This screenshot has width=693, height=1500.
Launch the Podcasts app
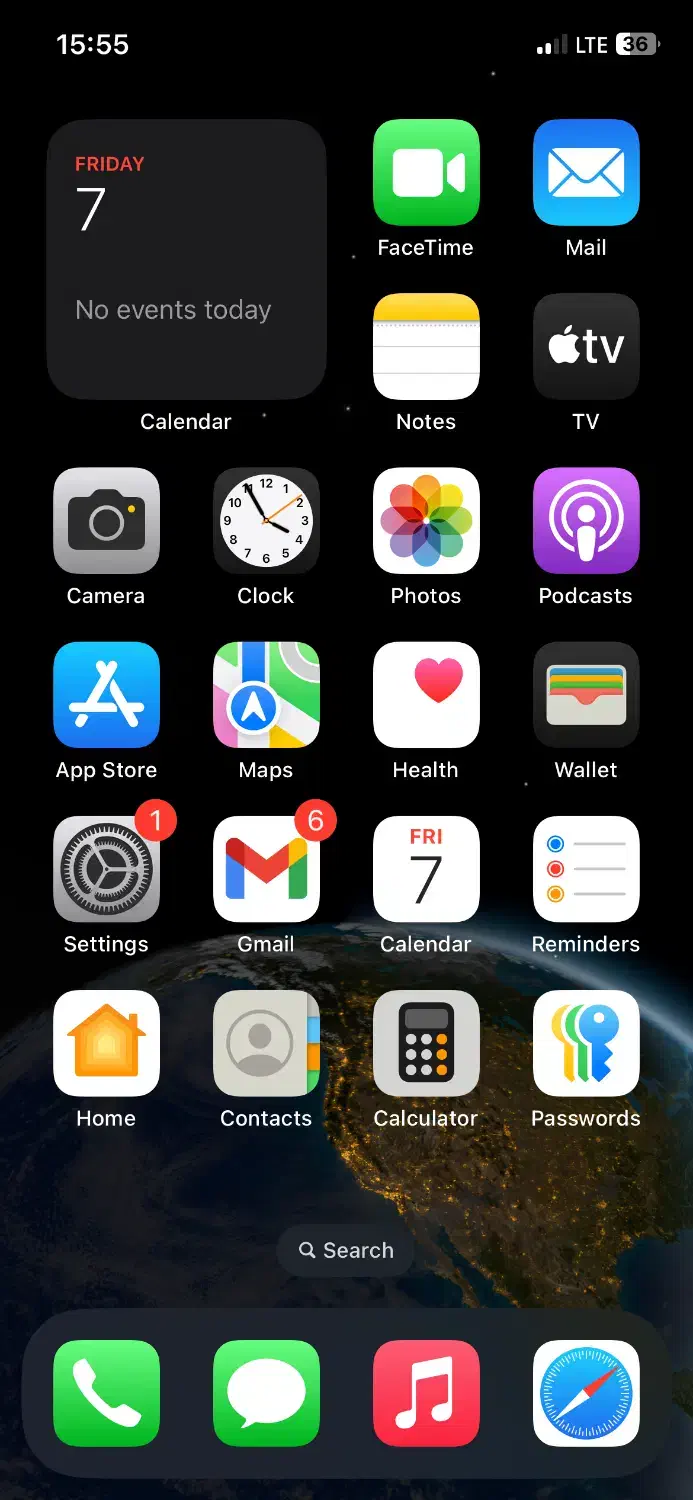tap(586, 521)
